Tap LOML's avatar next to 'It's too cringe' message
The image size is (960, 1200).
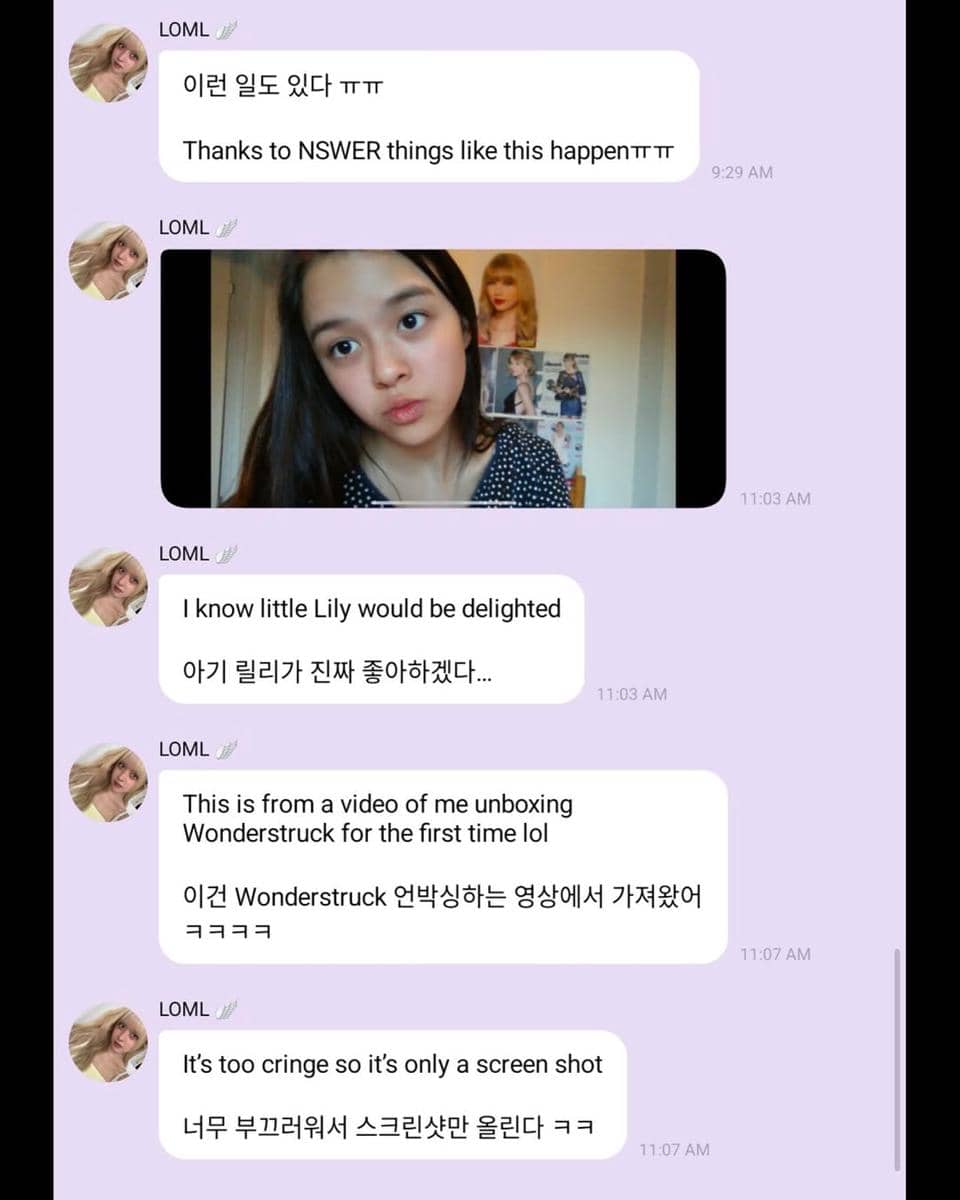108,1042
